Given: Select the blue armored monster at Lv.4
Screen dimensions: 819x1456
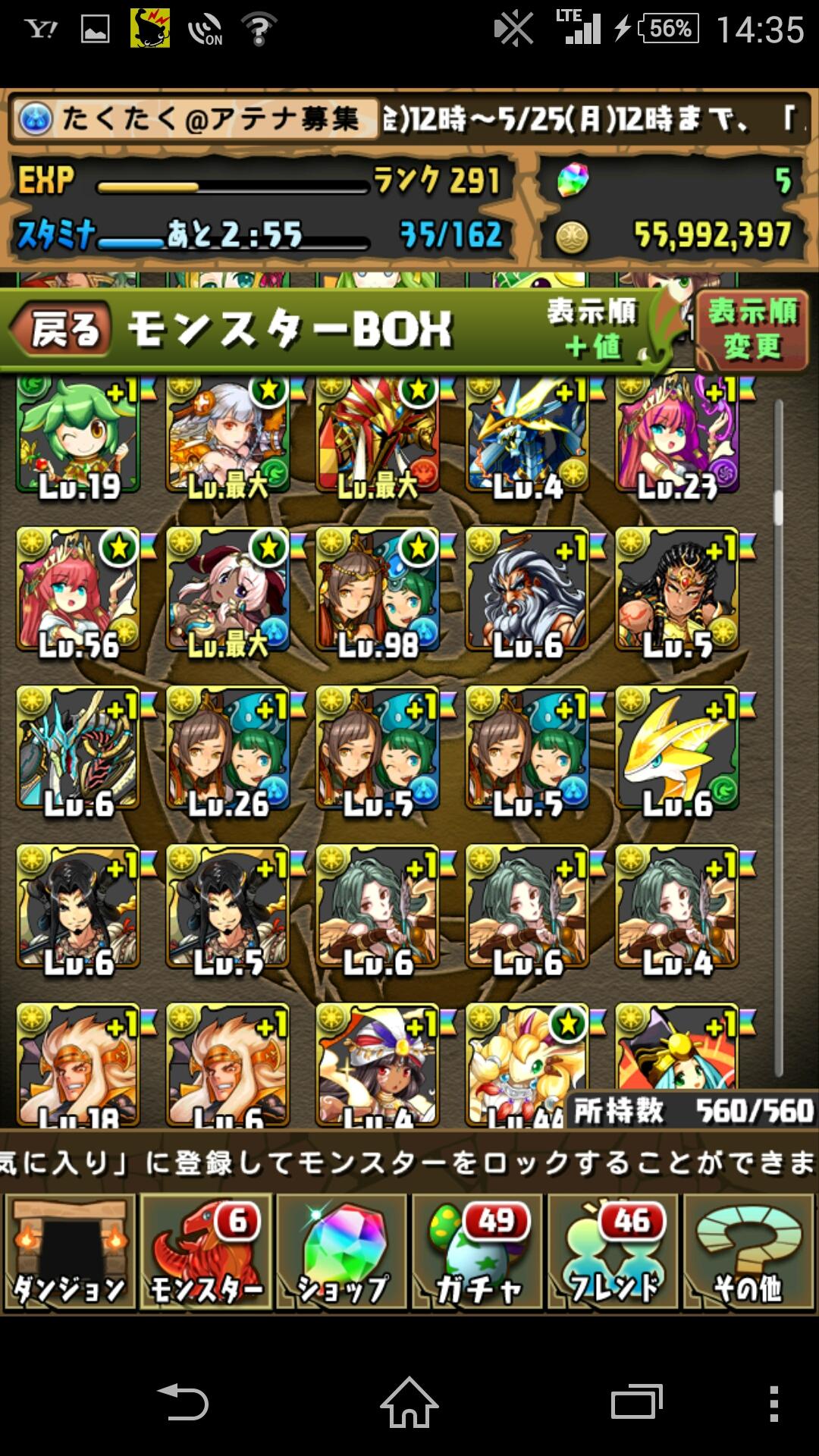Looking at the screenshot, I should pos(527,436).
